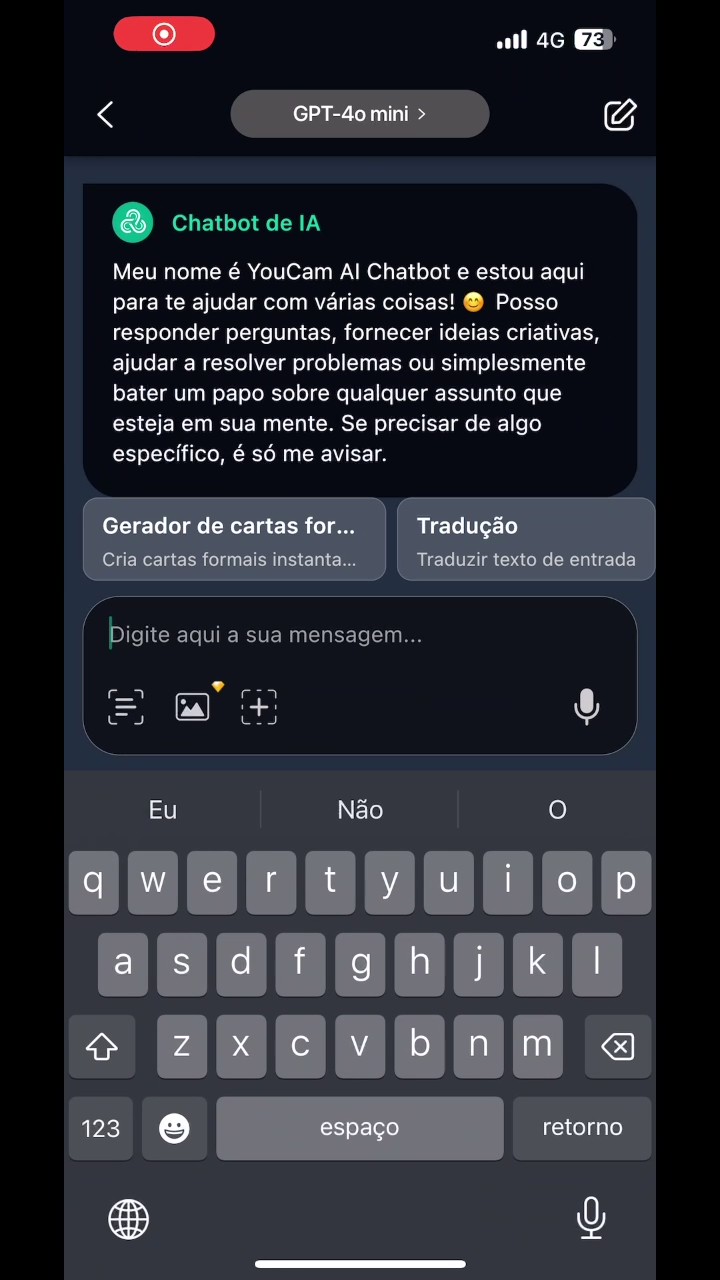Image resolution: width=720 pixels, height=1280 pixels.
Task: Tap the retorno key on the keyboard
Action: tap(582, 1127)
